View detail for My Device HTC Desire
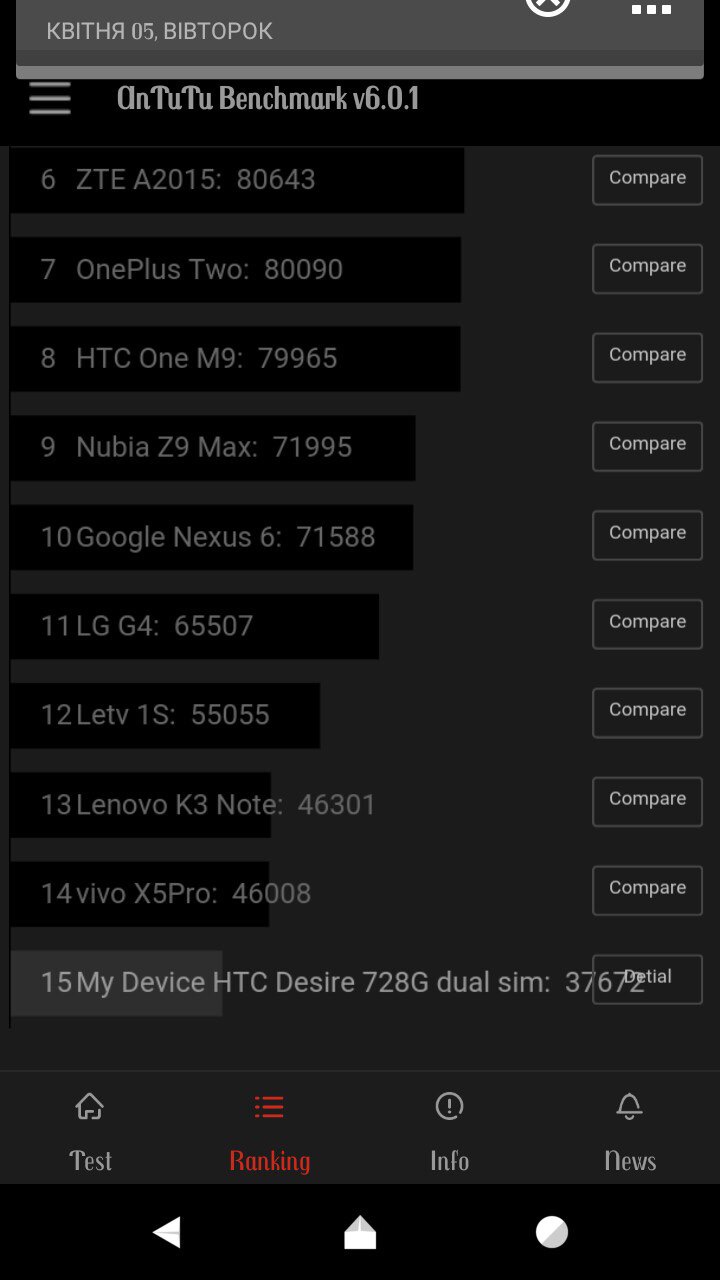 click(647, 978)
